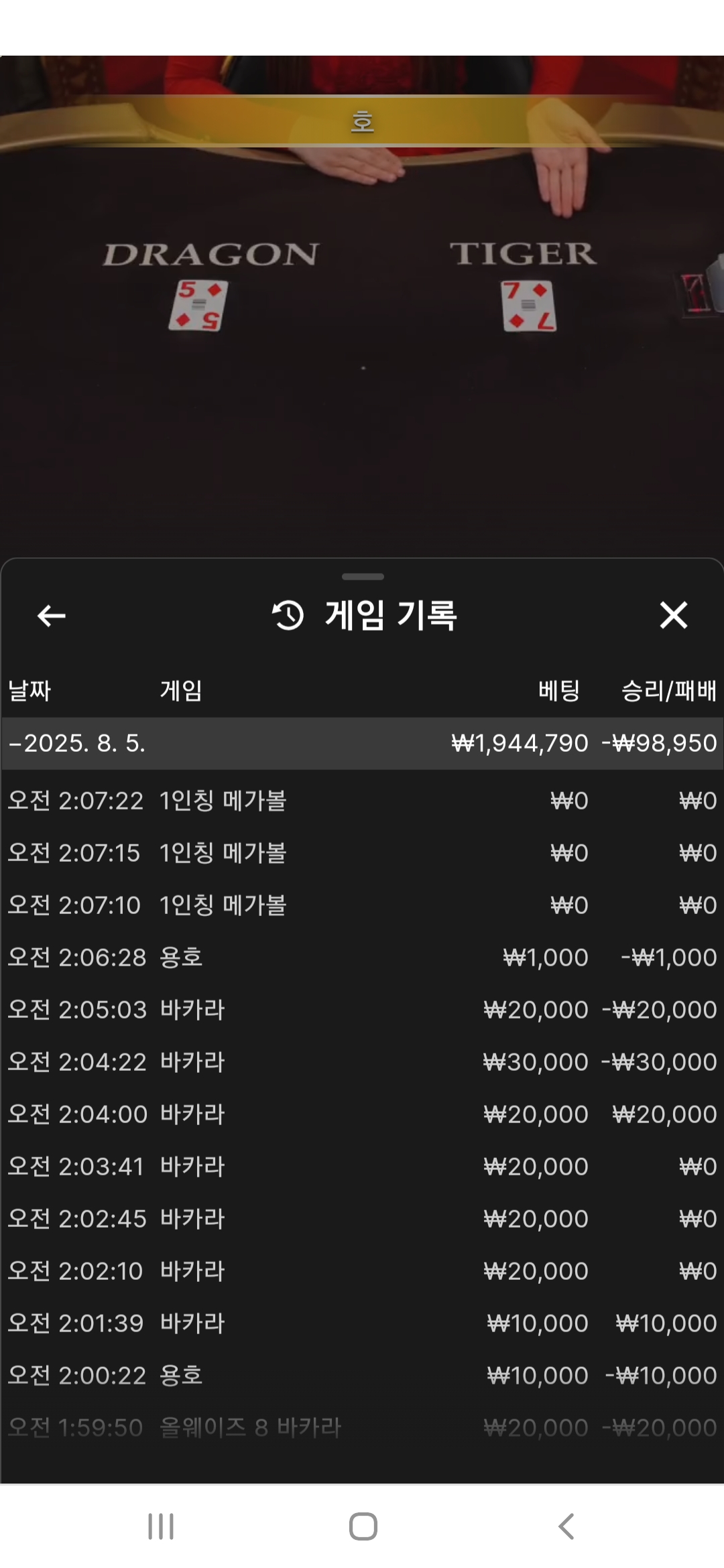Screen dimensions: 724x1568
Task: Open the 오전 2:07:22 1인칭 메가볼 record
Action: point(362,801)
